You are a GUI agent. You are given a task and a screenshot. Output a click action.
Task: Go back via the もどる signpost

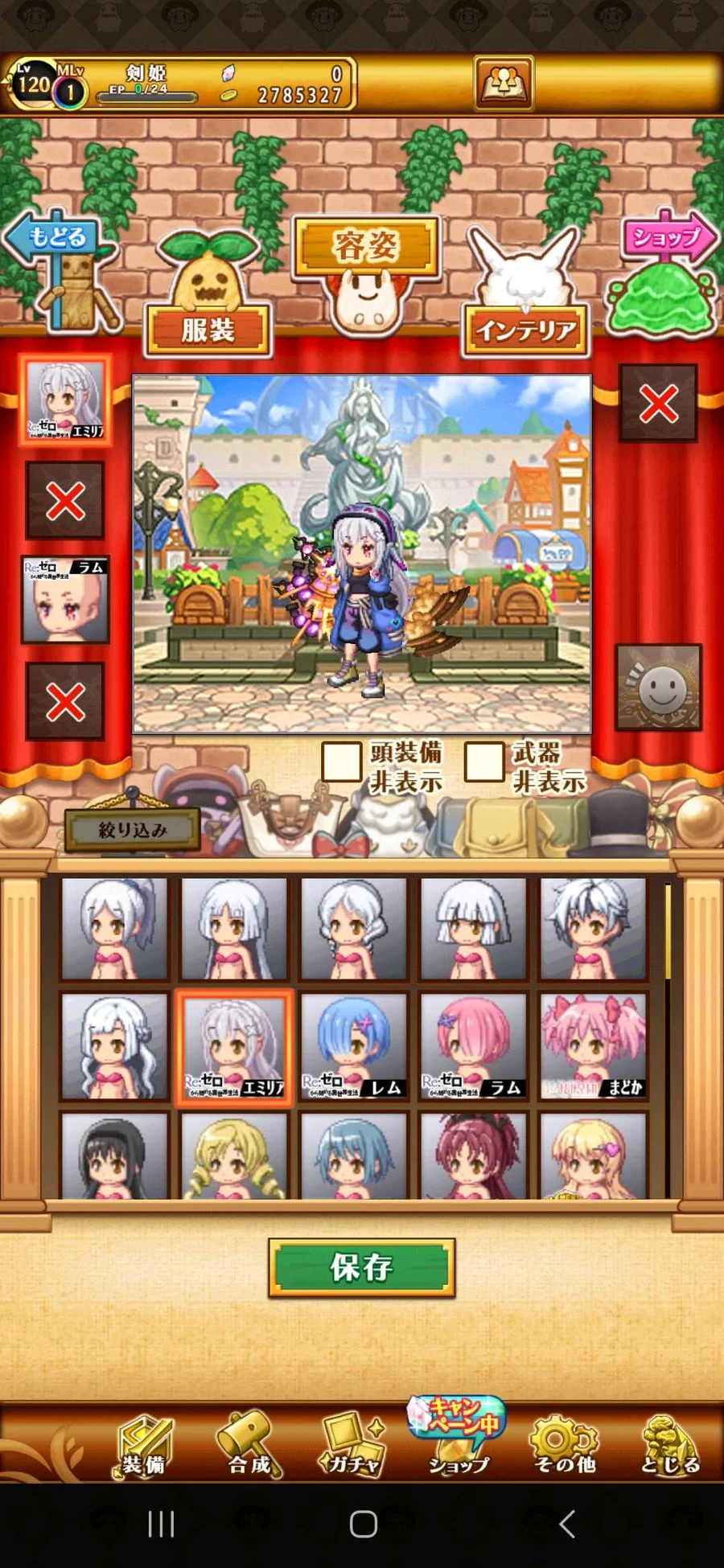[x=56, y=238]
